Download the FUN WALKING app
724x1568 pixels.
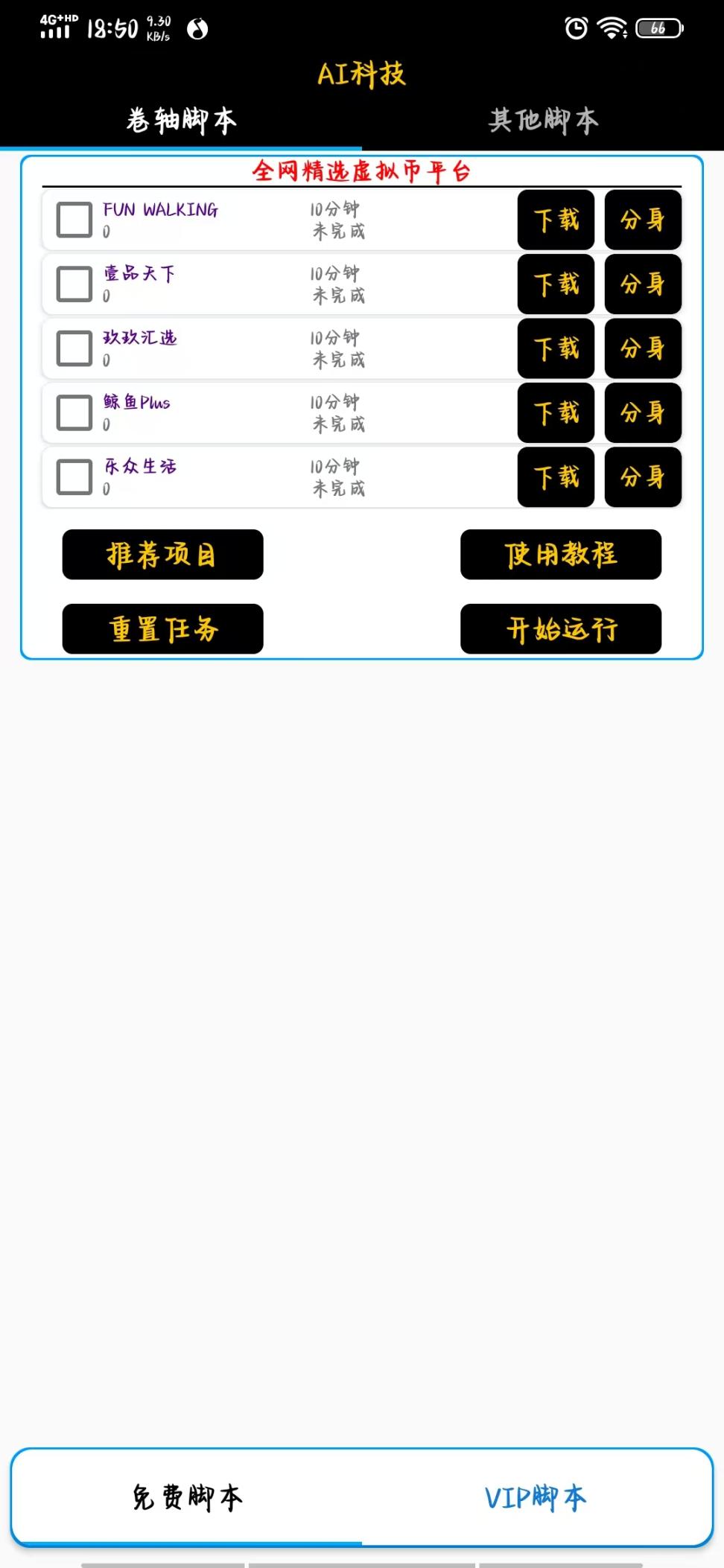(x=556, y=220)
